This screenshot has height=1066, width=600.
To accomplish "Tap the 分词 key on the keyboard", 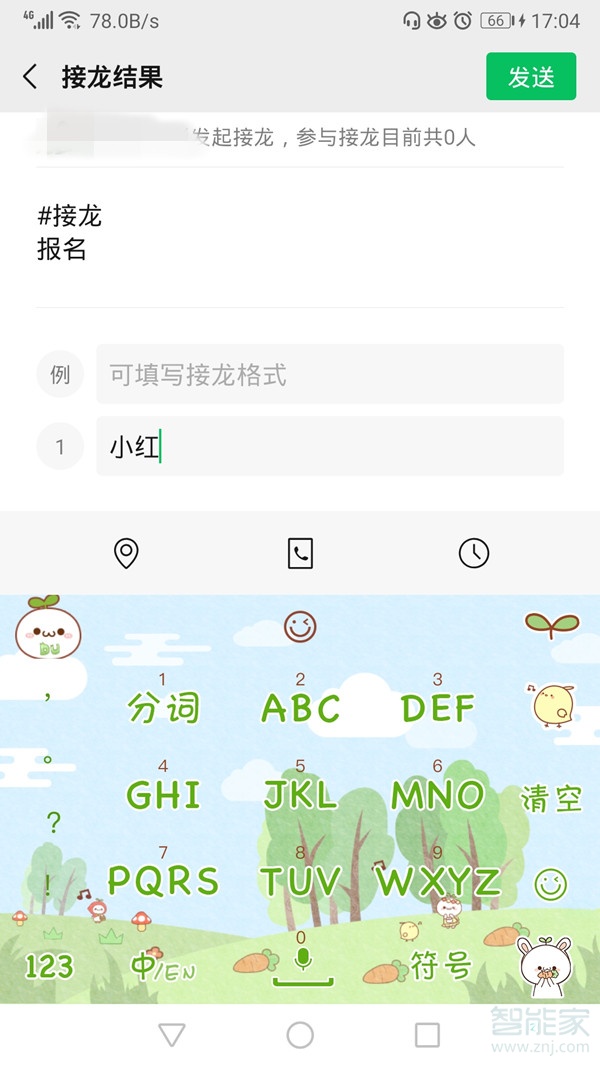I will pos(164,706).
